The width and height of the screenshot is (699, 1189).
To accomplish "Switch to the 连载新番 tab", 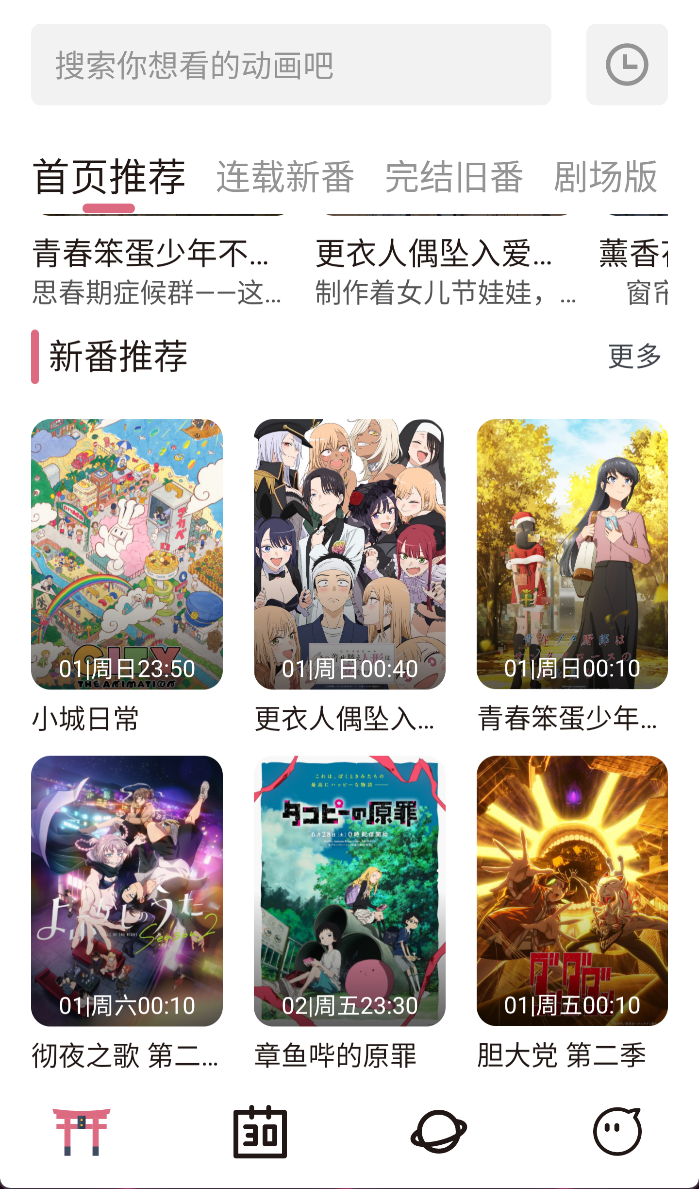I will pyautogui.click(x=285, y=177).
